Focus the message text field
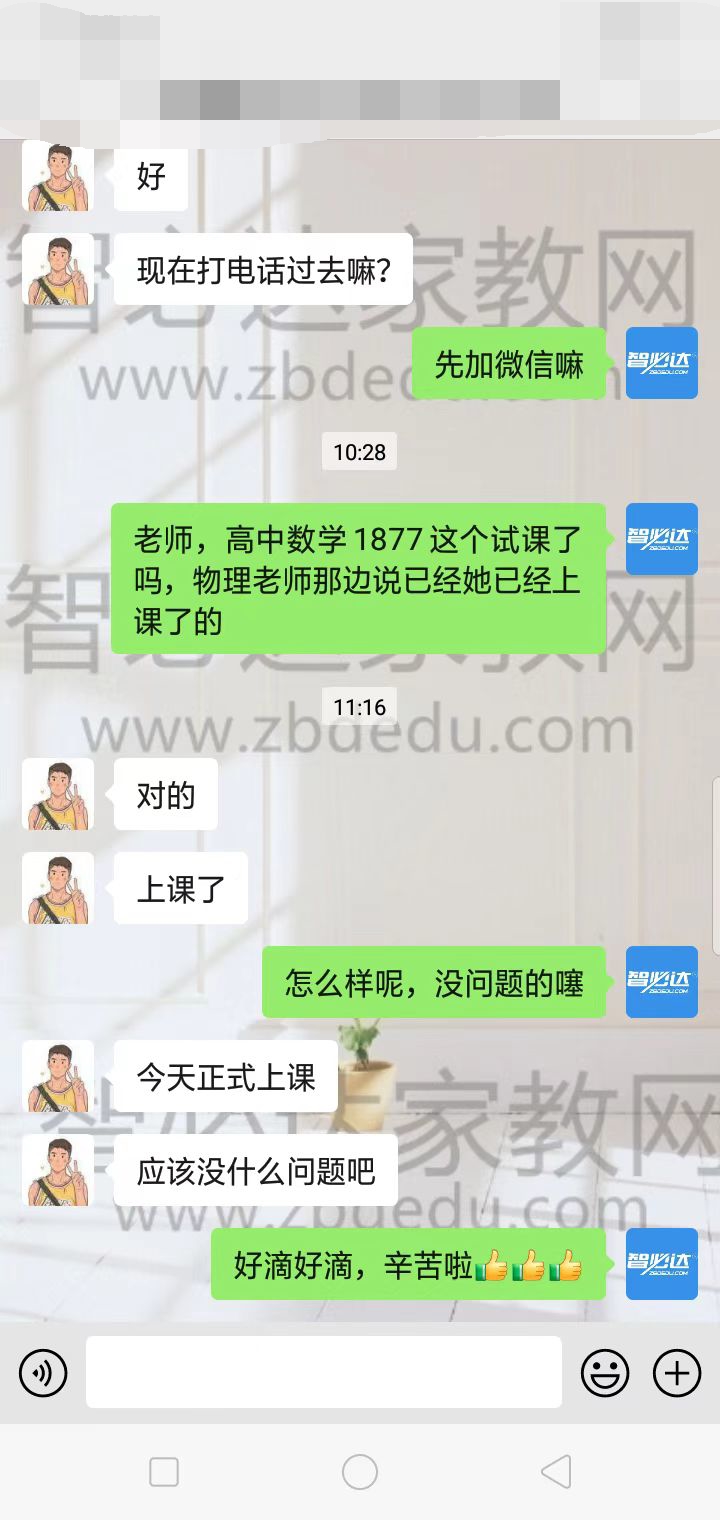Viewport: 720px width, 1520px height. tap(323, 1372)
